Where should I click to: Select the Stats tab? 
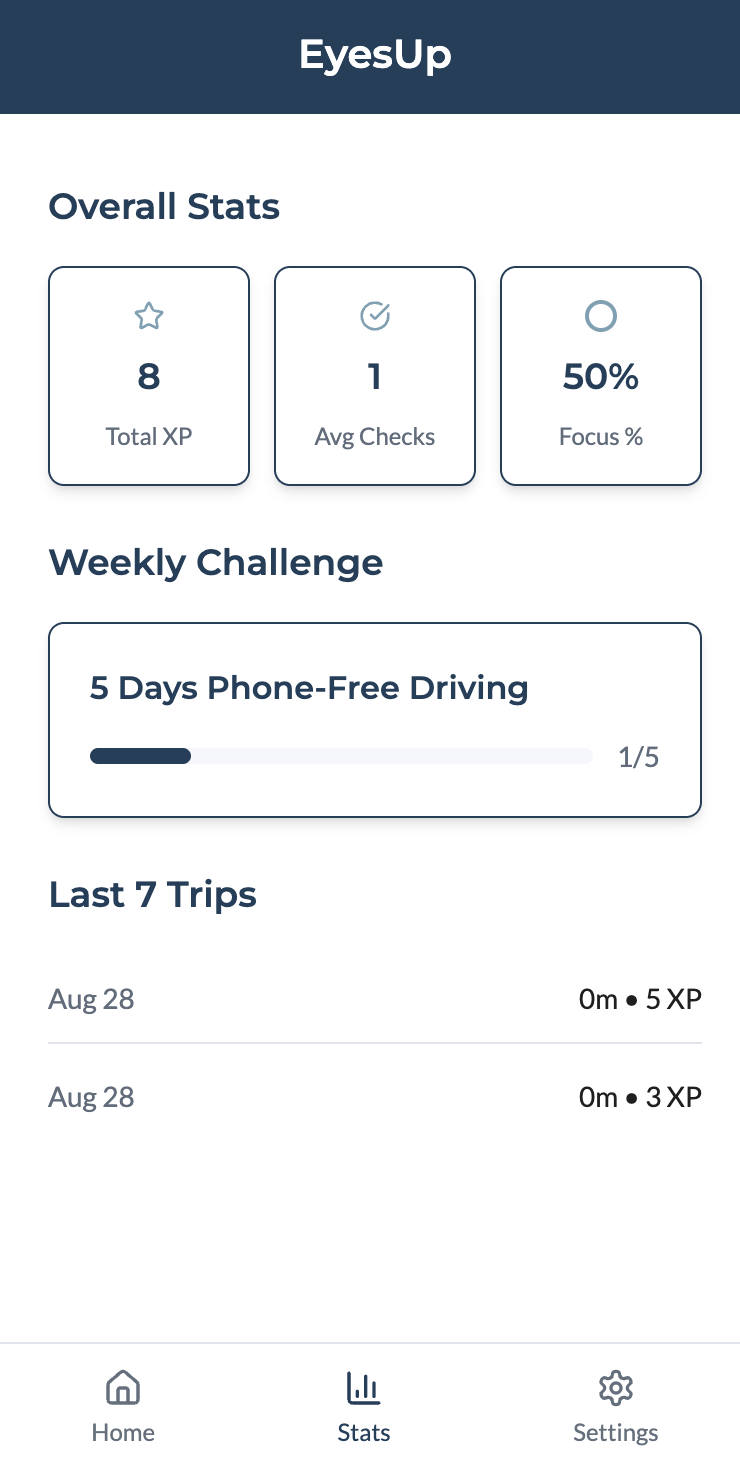coord(364,1408)
